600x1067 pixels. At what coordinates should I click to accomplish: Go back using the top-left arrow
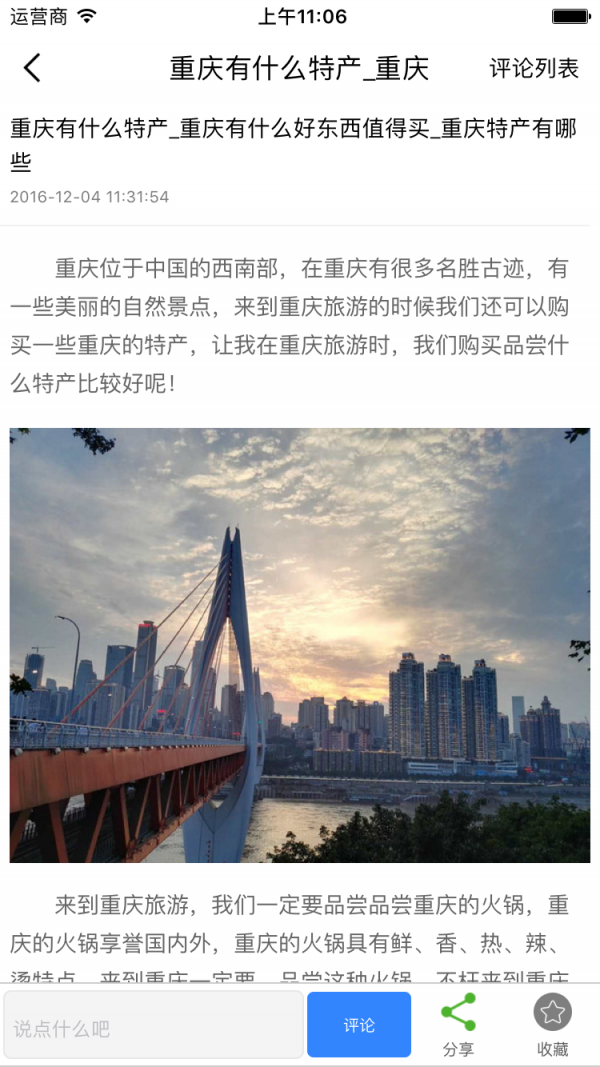pyautogui.click(x=33, y=68)
